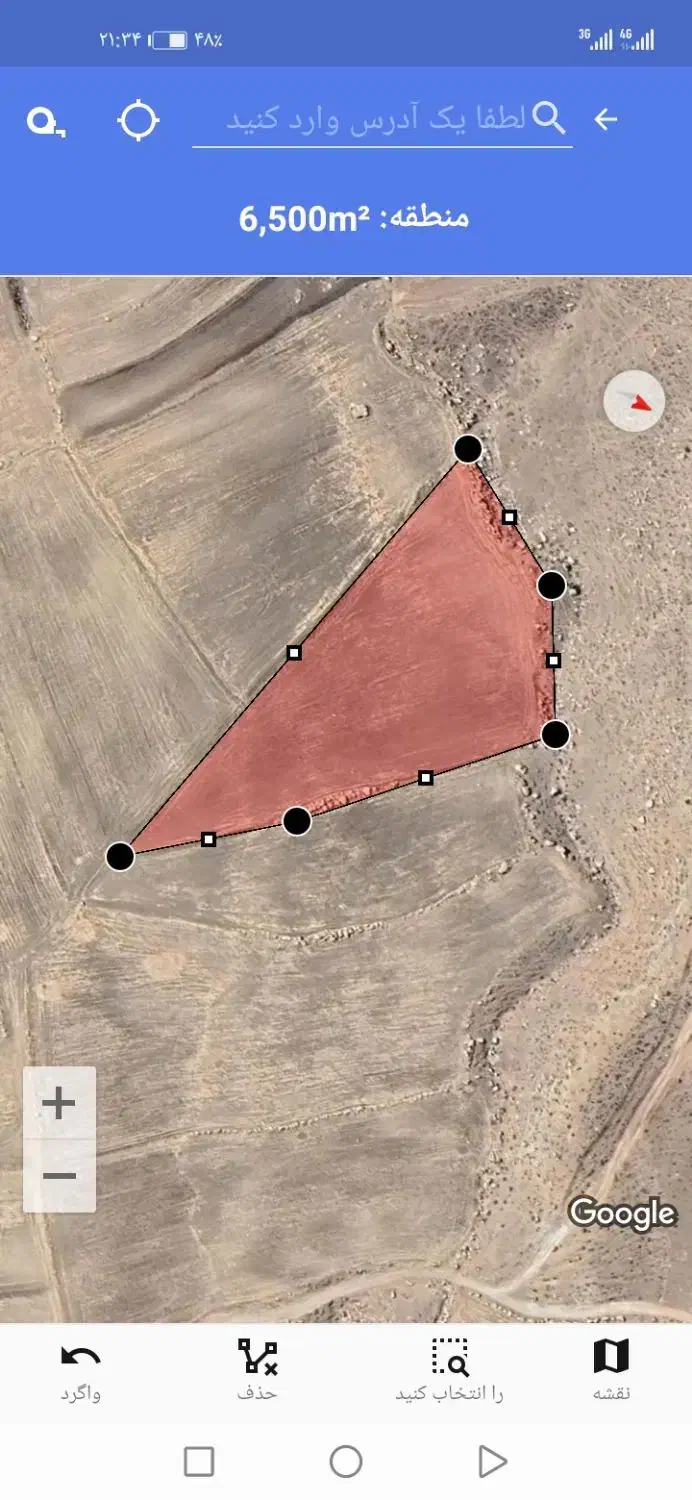Center map on my current location
The width and height of the screenshot is (692, 1500).
[x=138, y=121]
